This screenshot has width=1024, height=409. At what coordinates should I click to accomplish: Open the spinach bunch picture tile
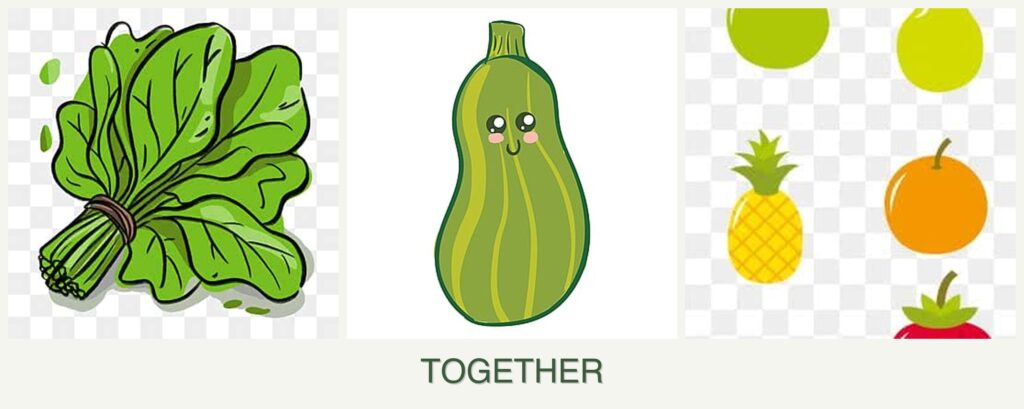click(x=173, y=173)
